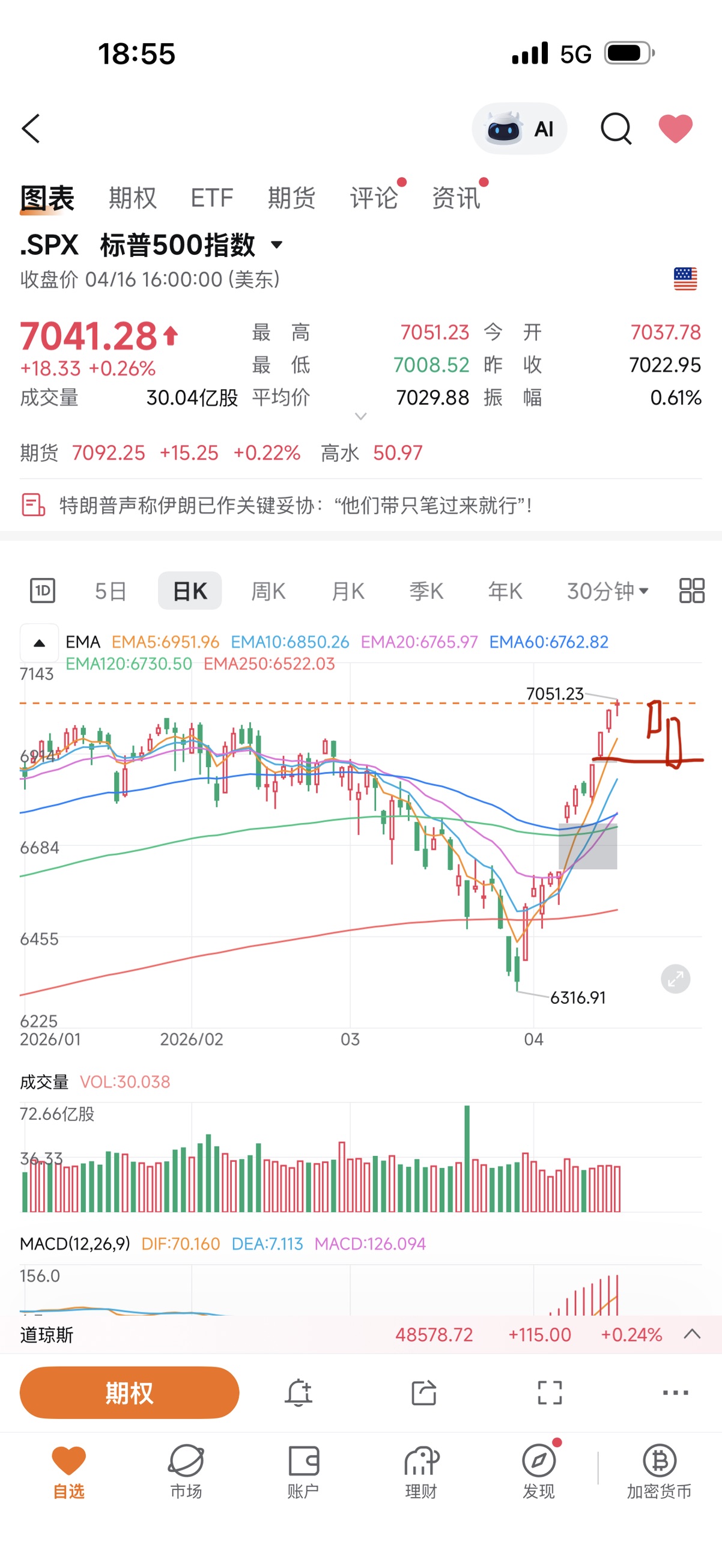Set a price alert with the bell
This screenshot has width=722, height=1568.
point(299,1392)
